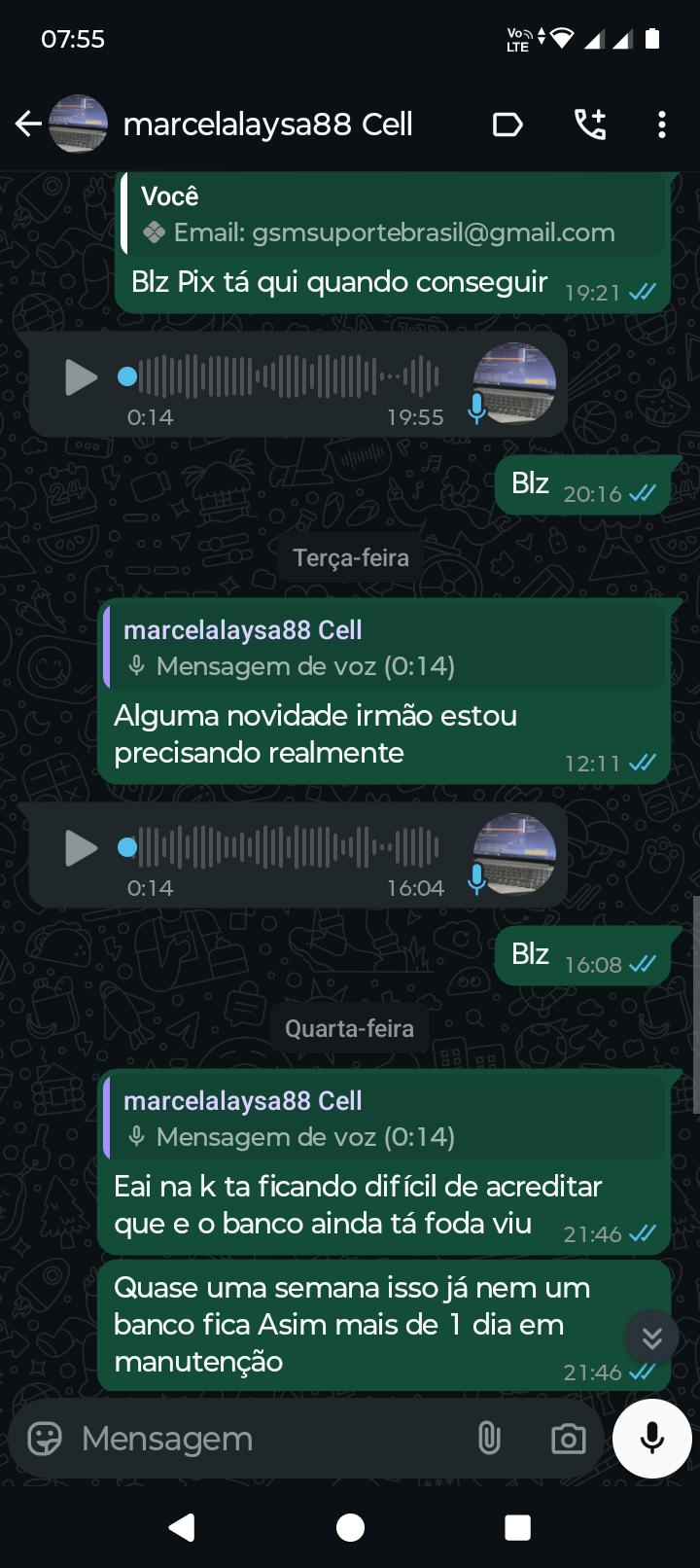Open the chat label icon
Image resolution: width=700 pixels, height=1568 pixels.
pyautogui.click(x=507, y=125)
